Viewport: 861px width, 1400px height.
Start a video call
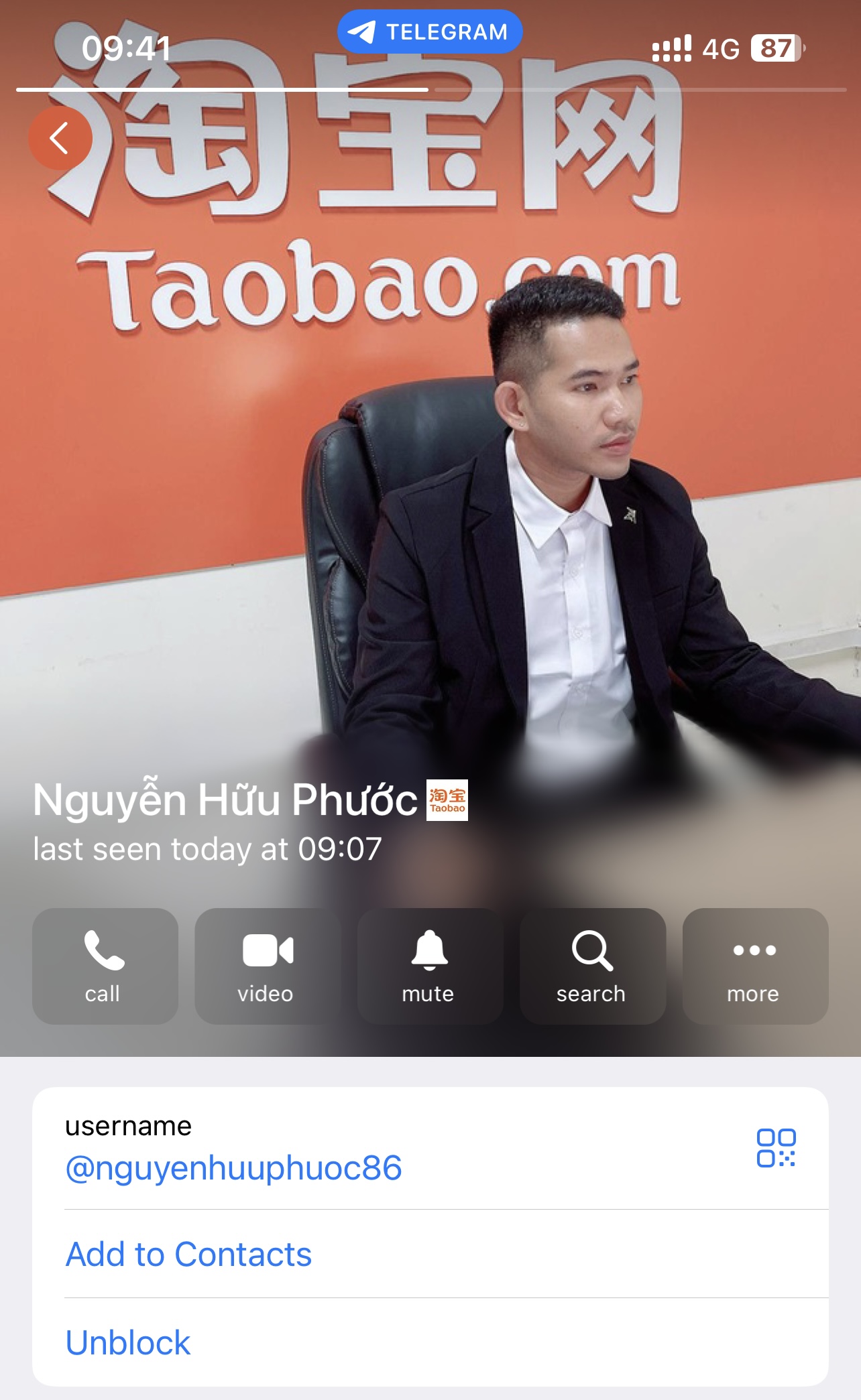tap(267, 966)
